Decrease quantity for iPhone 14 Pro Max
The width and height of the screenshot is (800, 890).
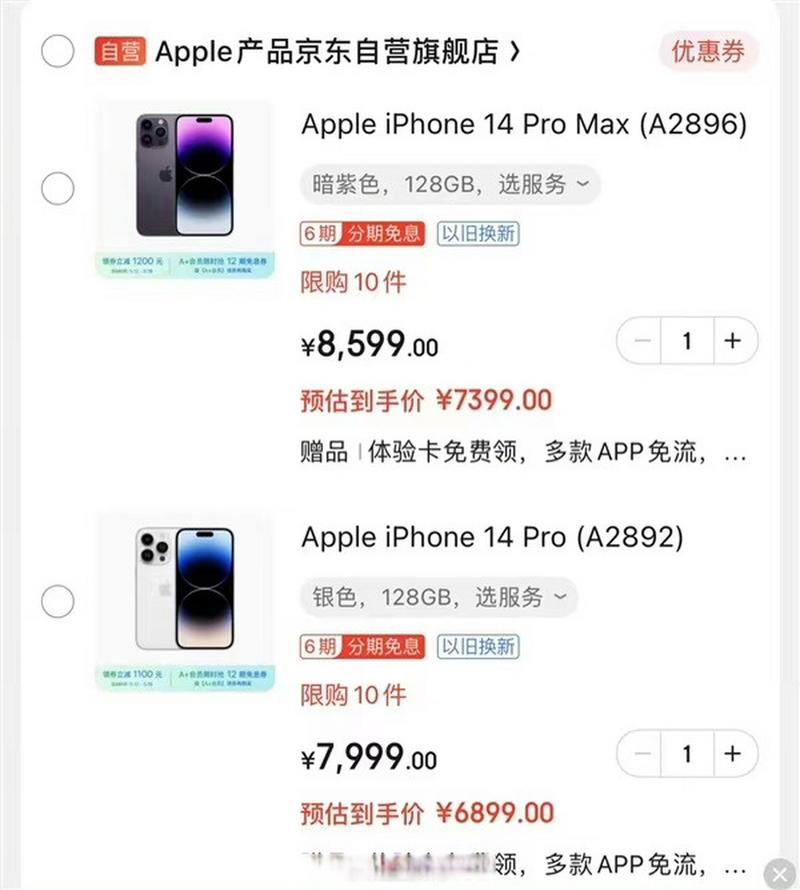click(643, 341)
